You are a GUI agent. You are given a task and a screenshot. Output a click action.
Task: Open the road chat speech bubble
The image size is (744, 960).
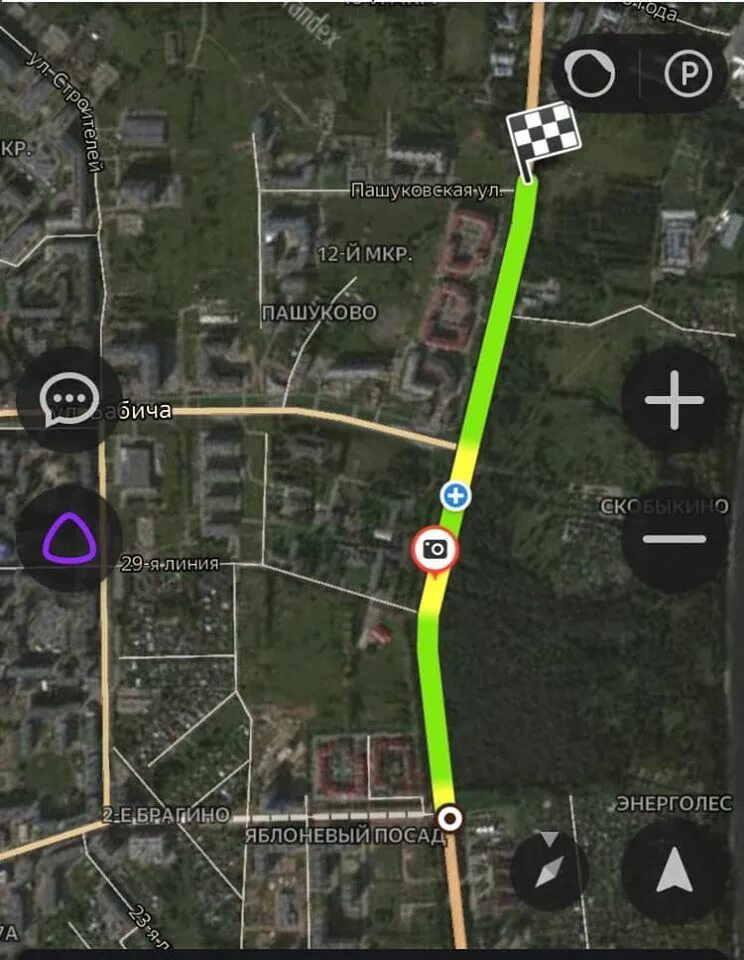[69, 399]
